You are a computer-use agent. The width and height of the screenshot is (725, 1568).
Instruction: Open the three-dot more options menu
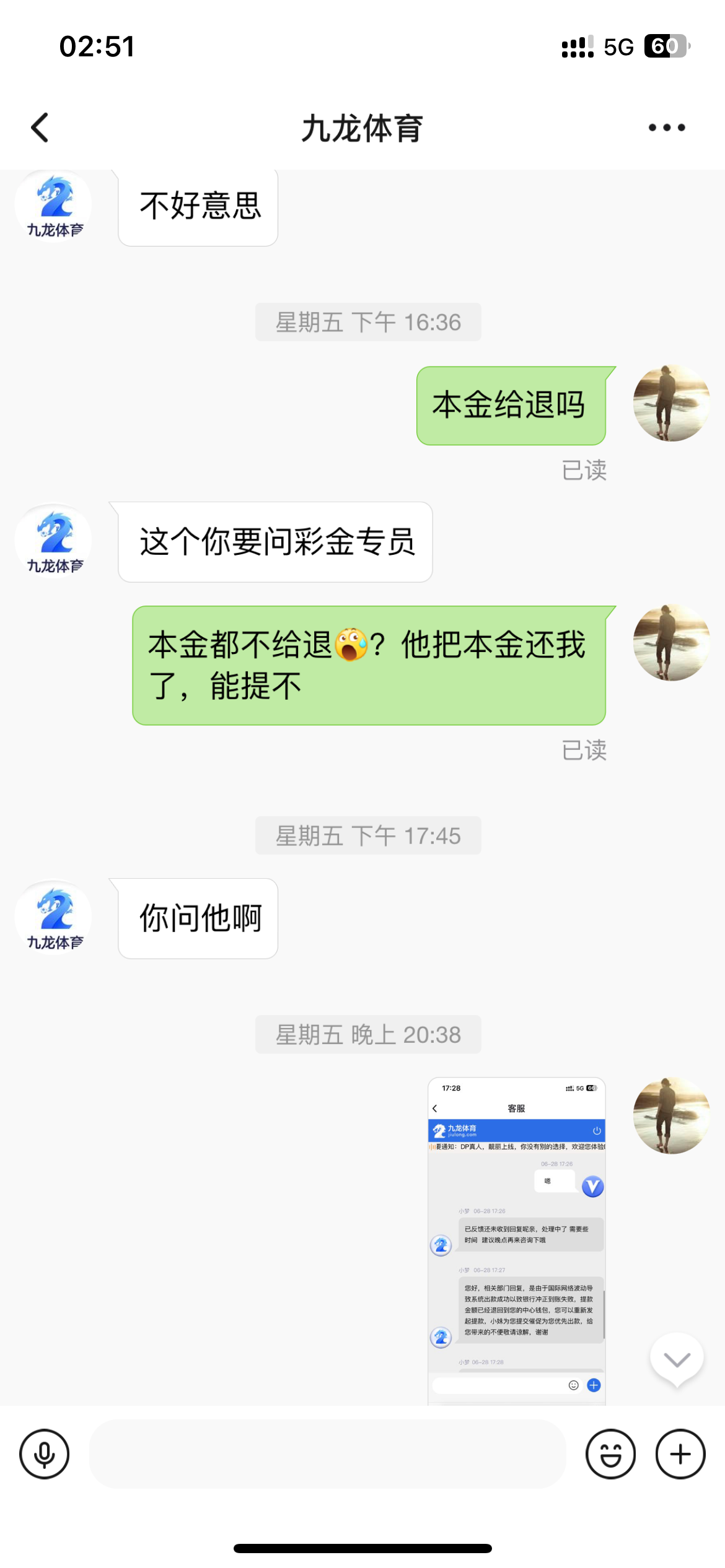pyautogui.click(x=663, y=128)
